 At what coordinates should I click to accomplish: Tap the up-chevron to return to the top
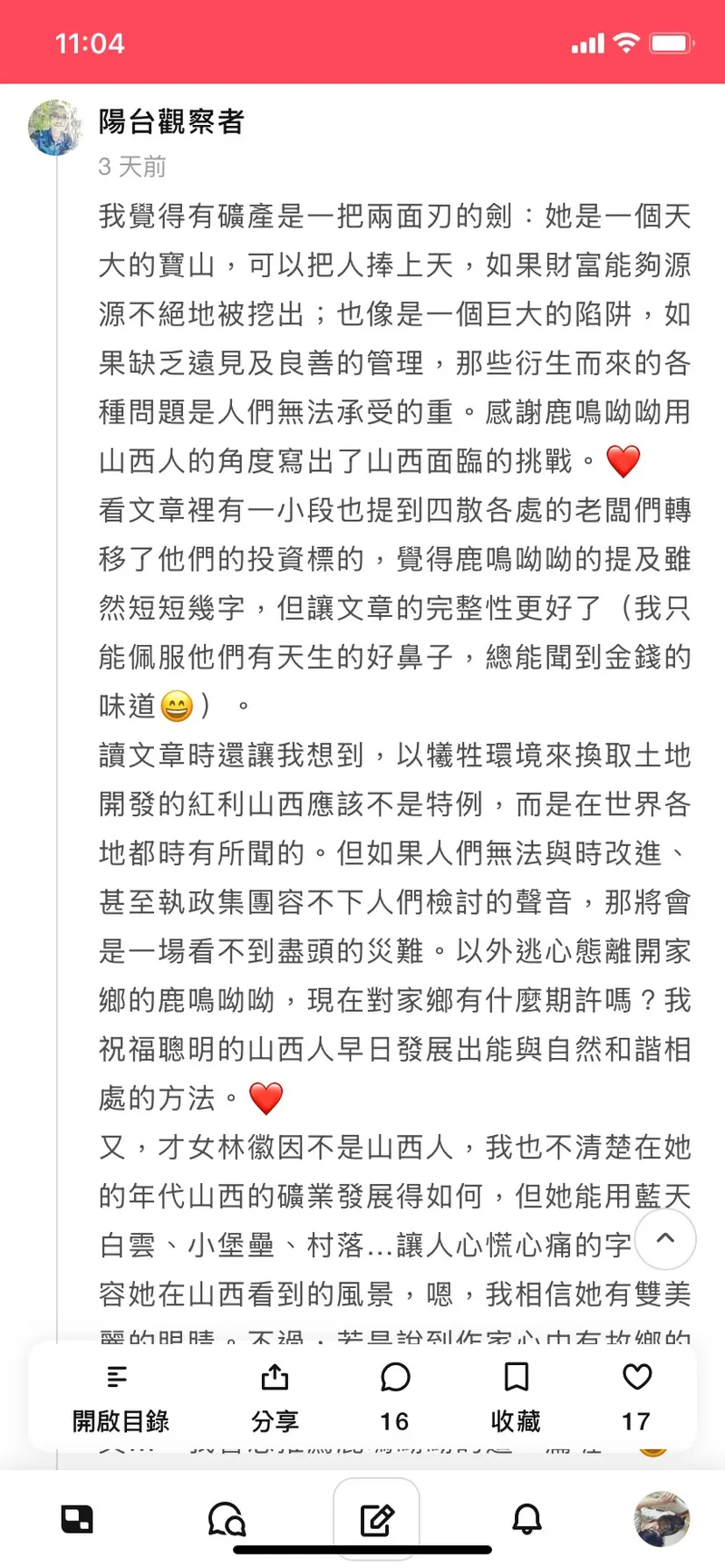click(665, 1238)
